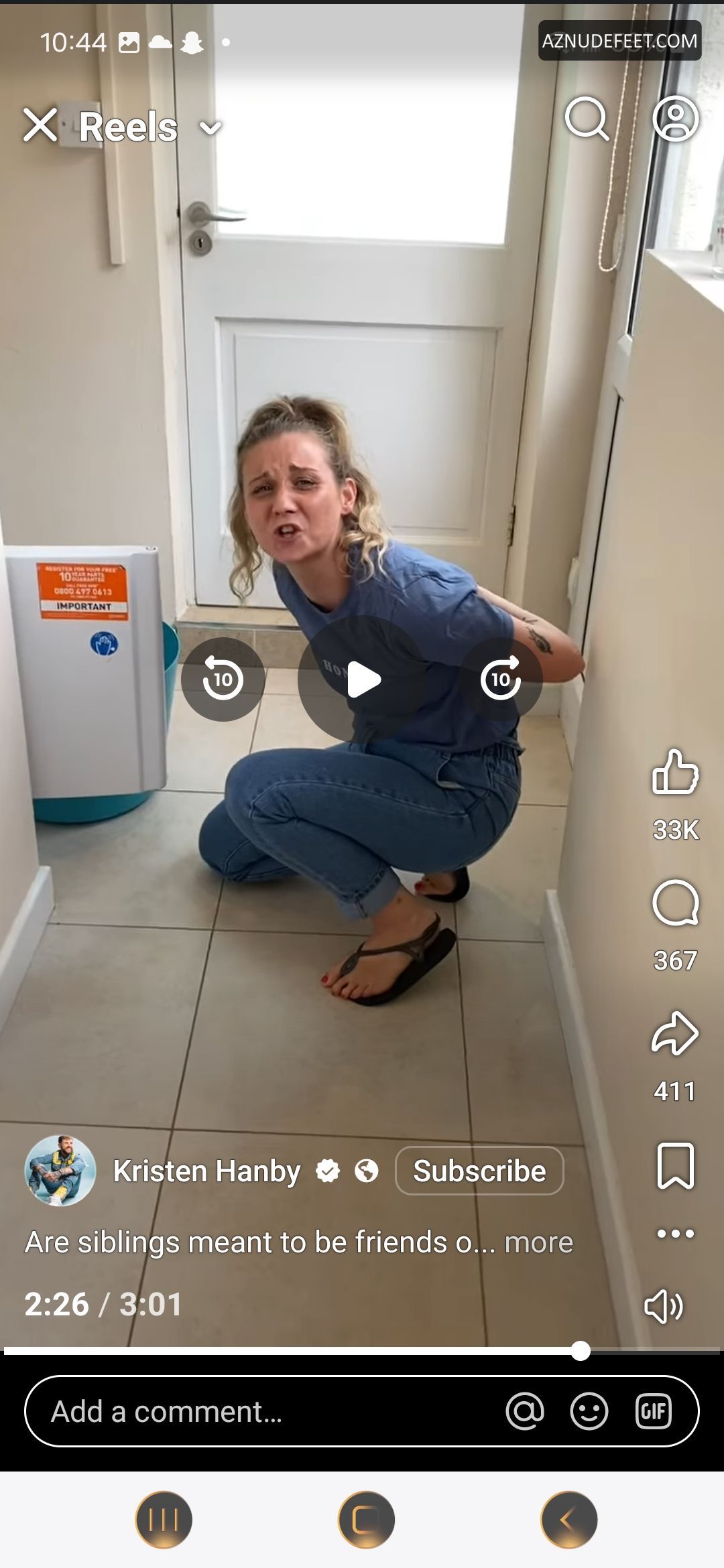Close the Reels viewer with the X
This screenshot has height=1568, width=724.
click(40, 125)
